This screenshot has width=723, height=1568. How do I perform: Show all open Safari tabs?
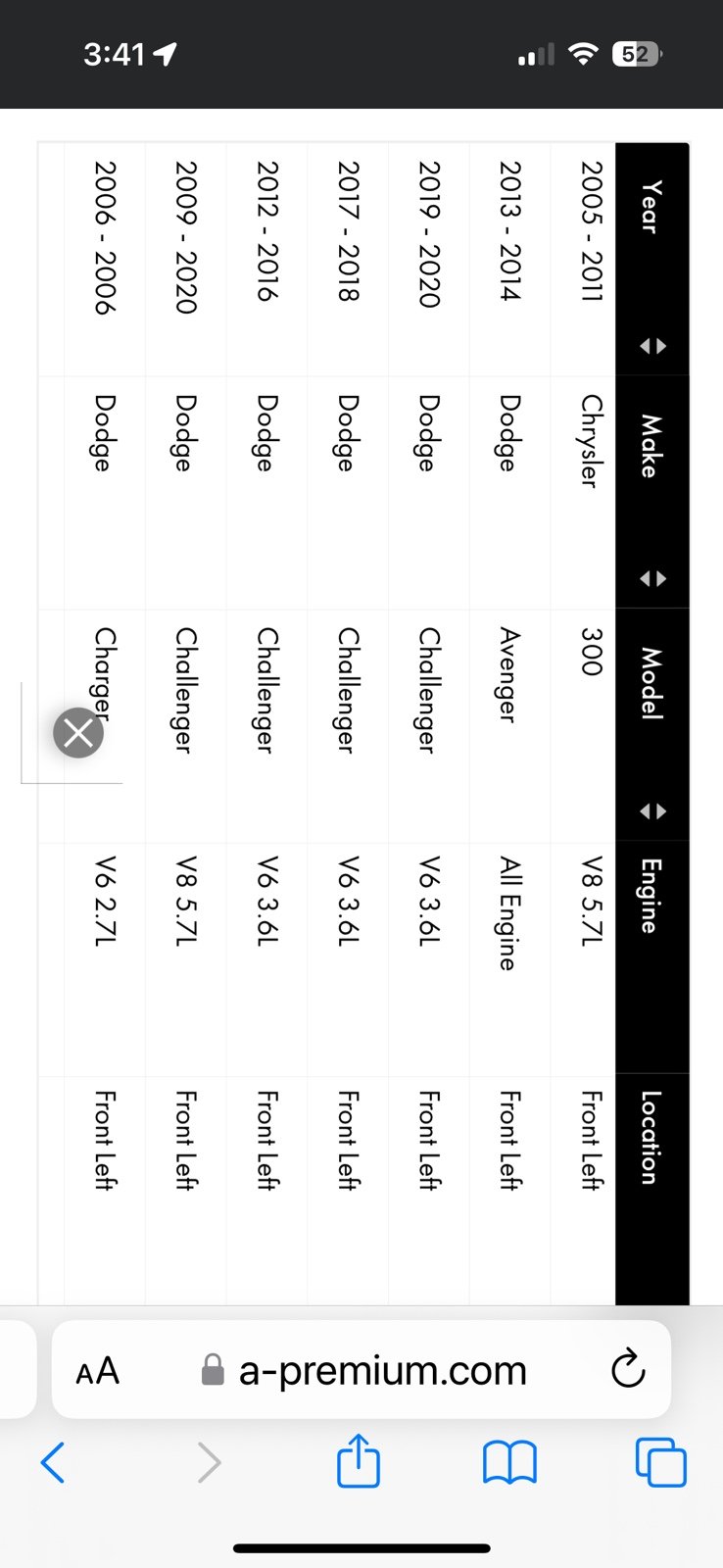click(661, 1462)
